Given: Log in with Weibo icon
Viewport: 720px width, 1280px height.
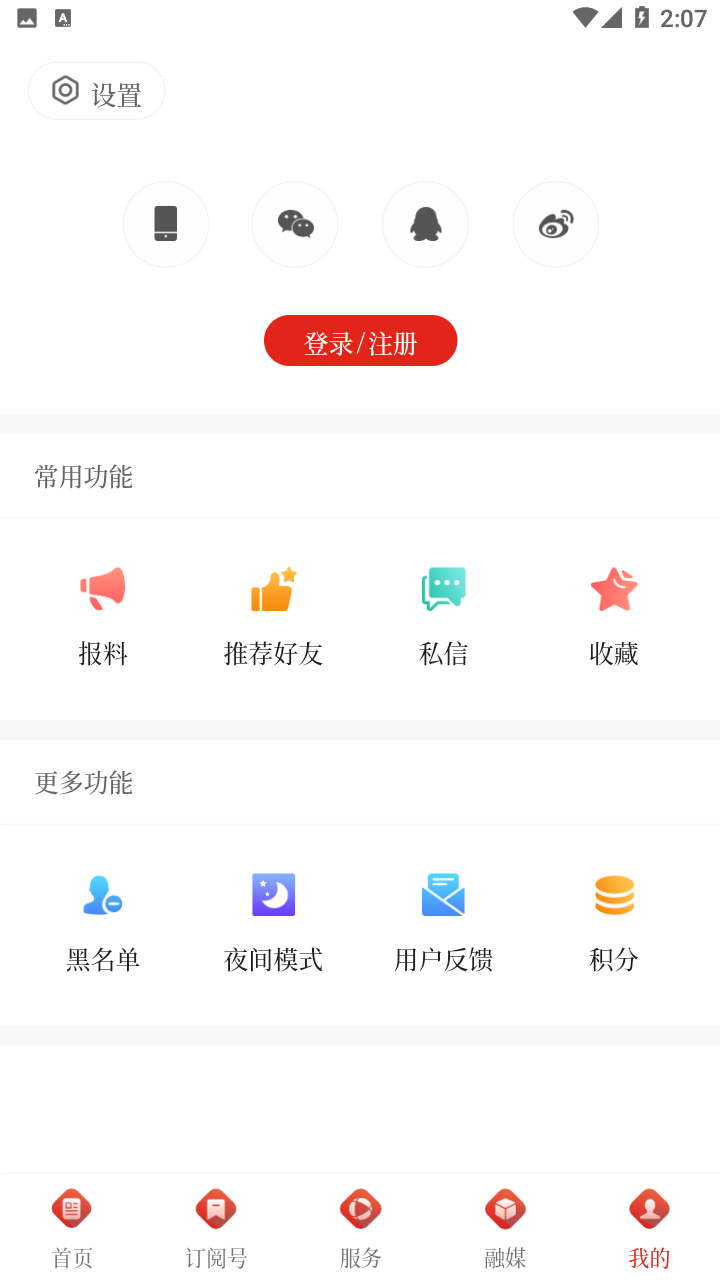Looking at the screenshot, I should pos(555,224).
